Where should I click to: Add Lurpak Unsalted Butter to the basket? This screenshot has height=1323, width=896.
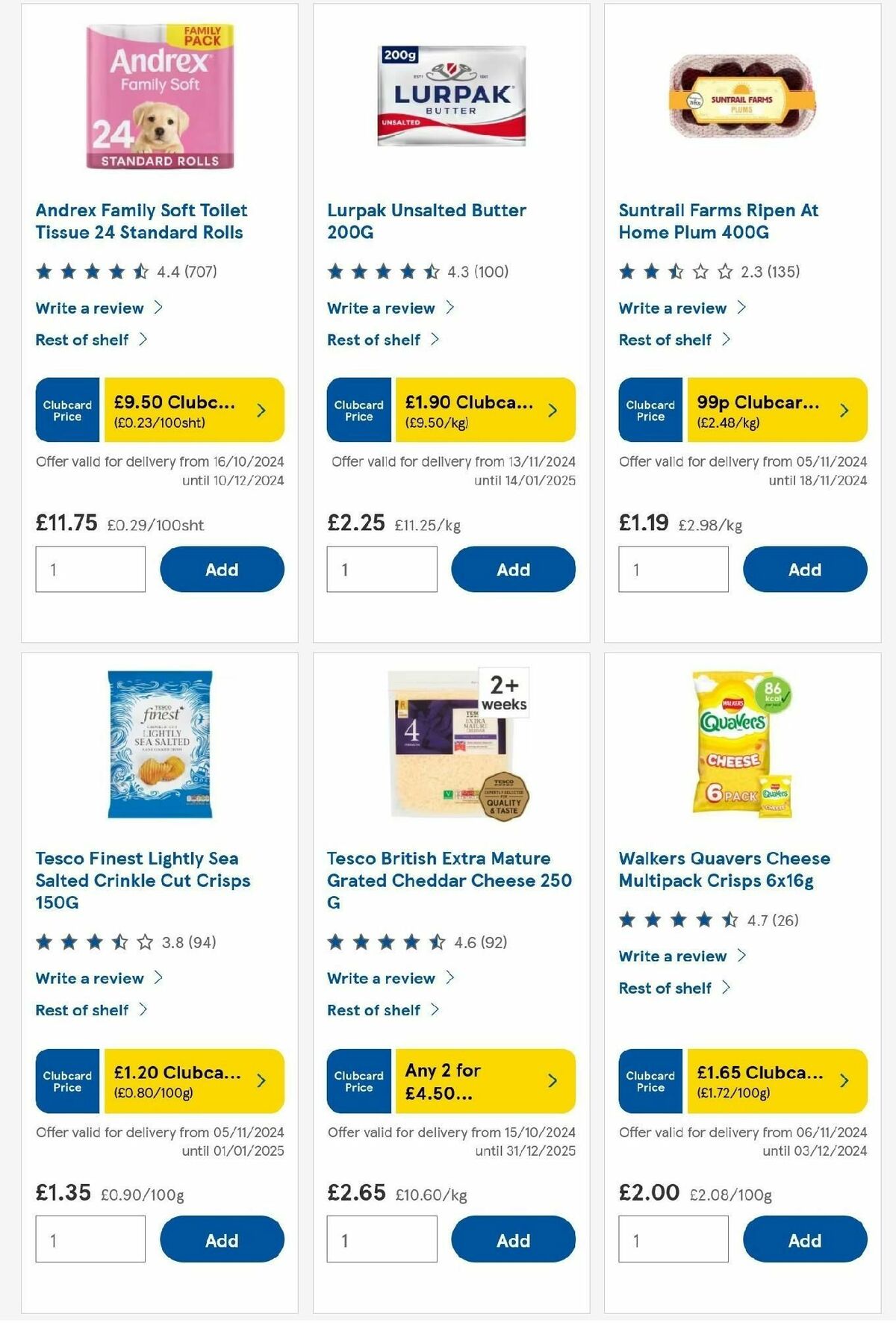point(512,569)
